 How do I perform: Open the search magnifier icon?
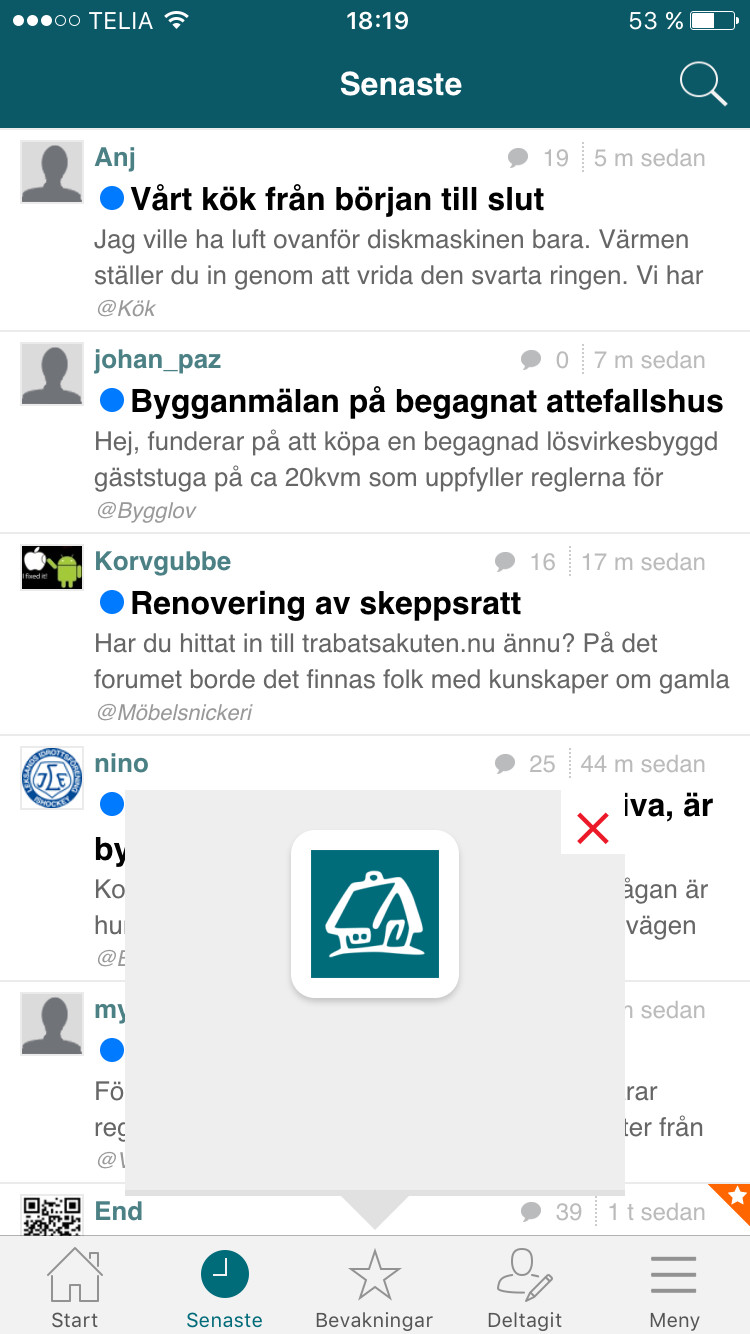click(x=703, y=84)
